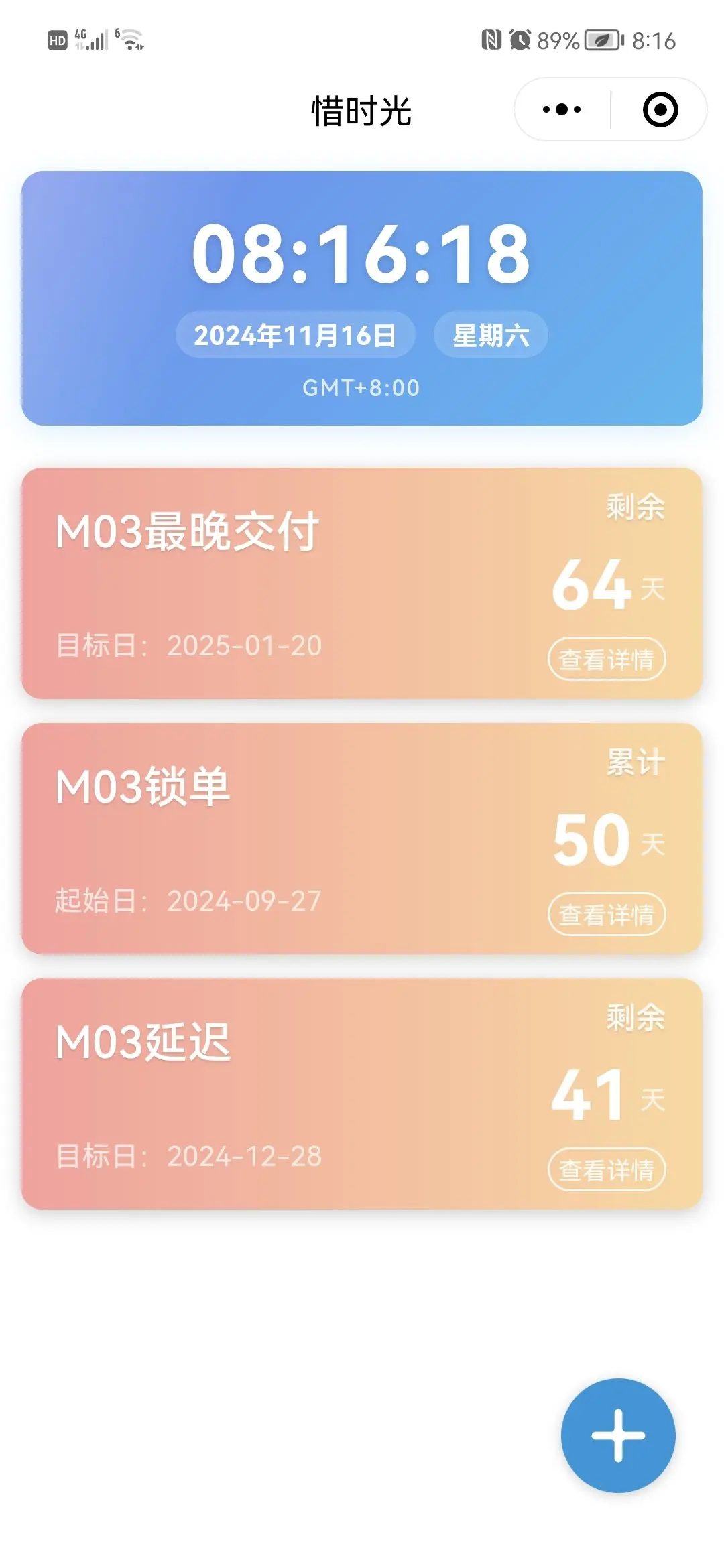View details for M03延迟
724x1568 pixels.
coord(607,1170)
